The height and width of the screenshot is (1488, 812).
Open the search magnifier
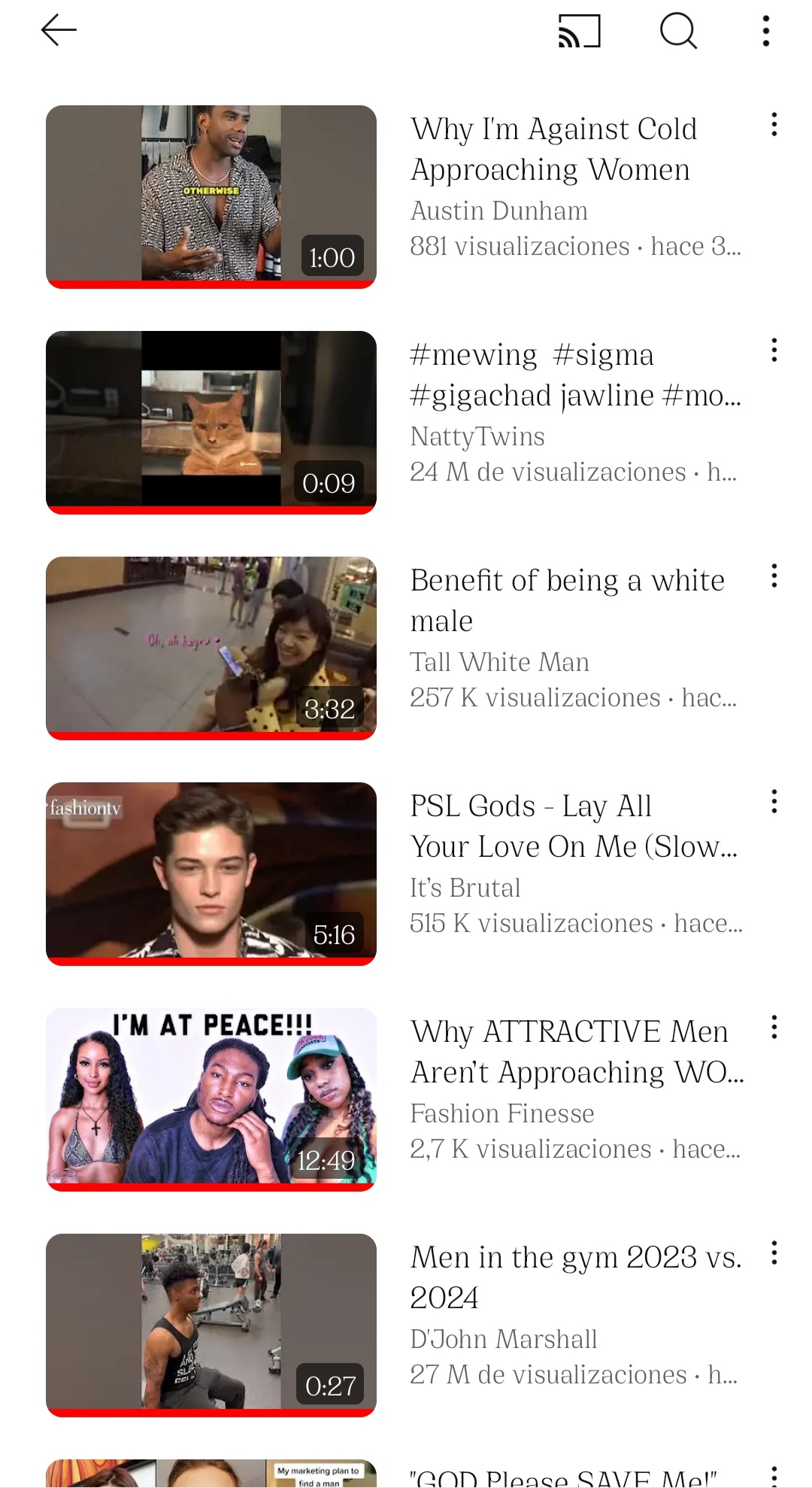coord(678,31)
